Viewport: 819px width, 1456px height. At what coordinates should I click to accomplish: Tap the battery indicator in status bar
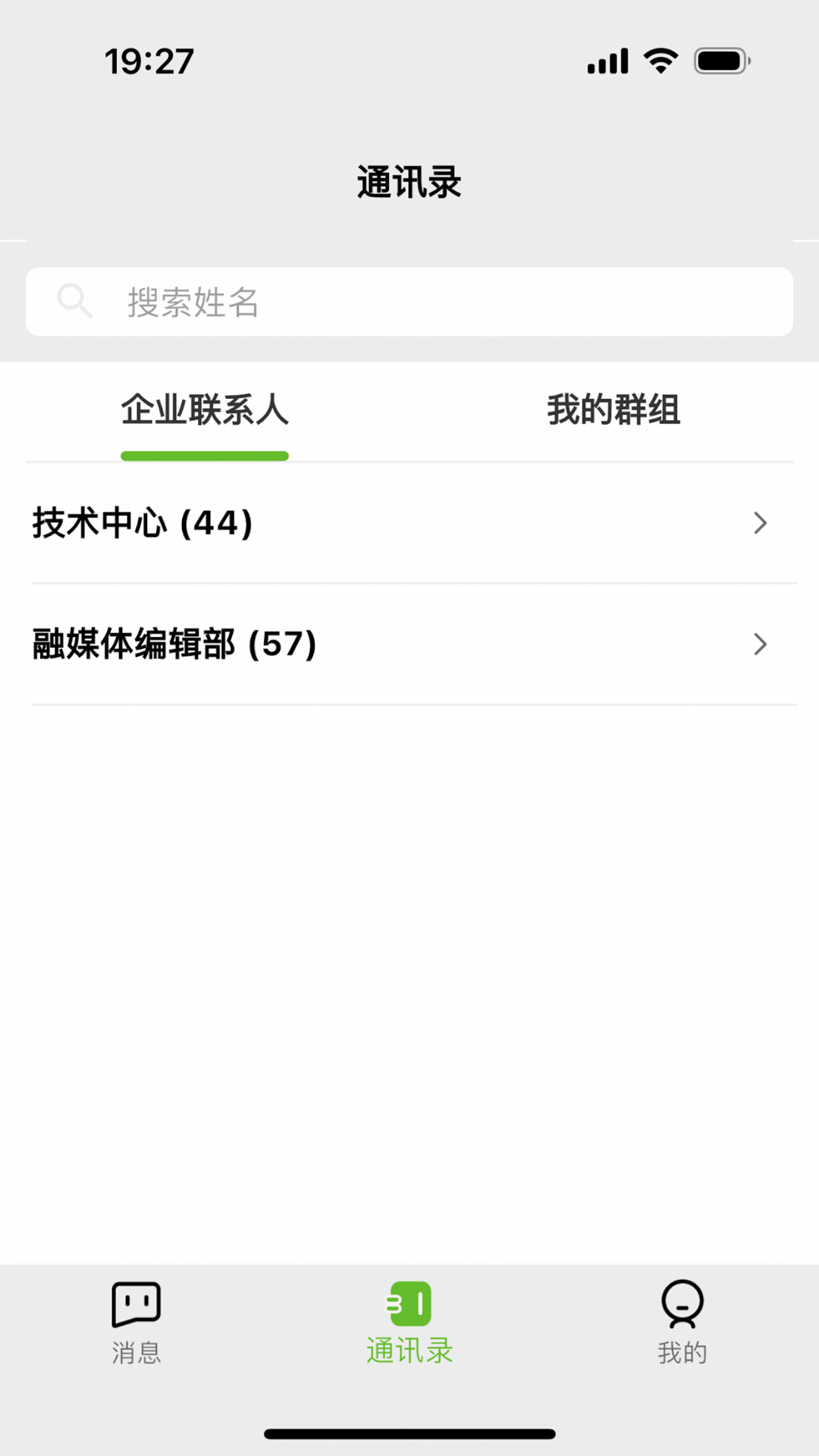pos(719,61)
